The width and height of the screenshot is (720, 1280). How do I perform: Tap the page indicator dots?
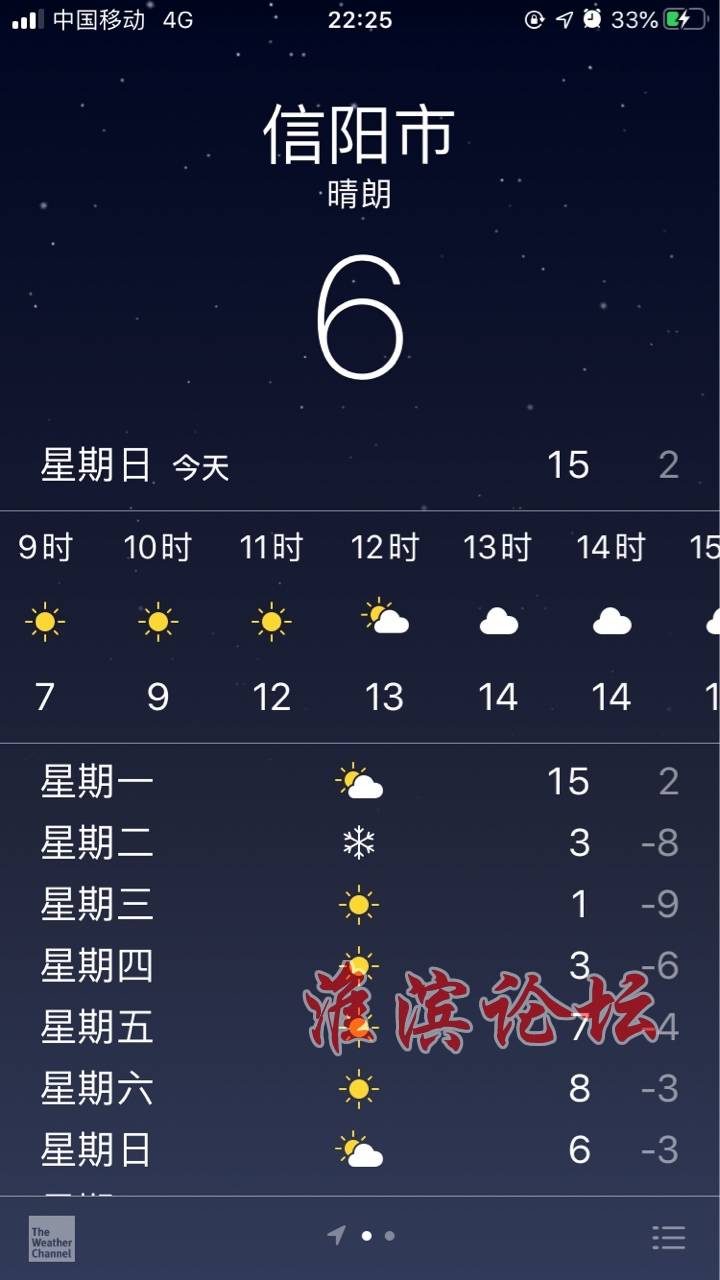pos(361,1236)
